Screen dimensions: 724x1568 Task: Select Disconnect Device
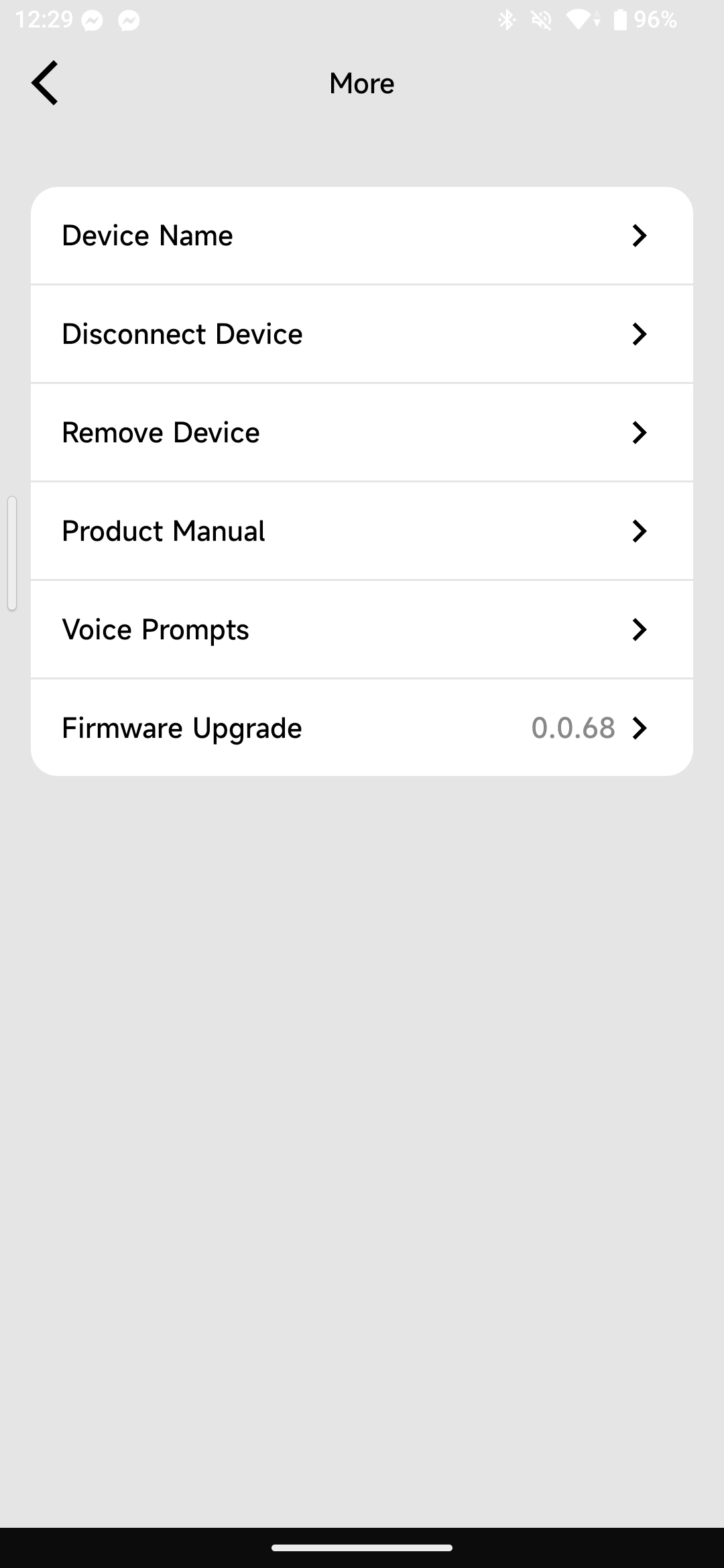[x=362, y=334]
